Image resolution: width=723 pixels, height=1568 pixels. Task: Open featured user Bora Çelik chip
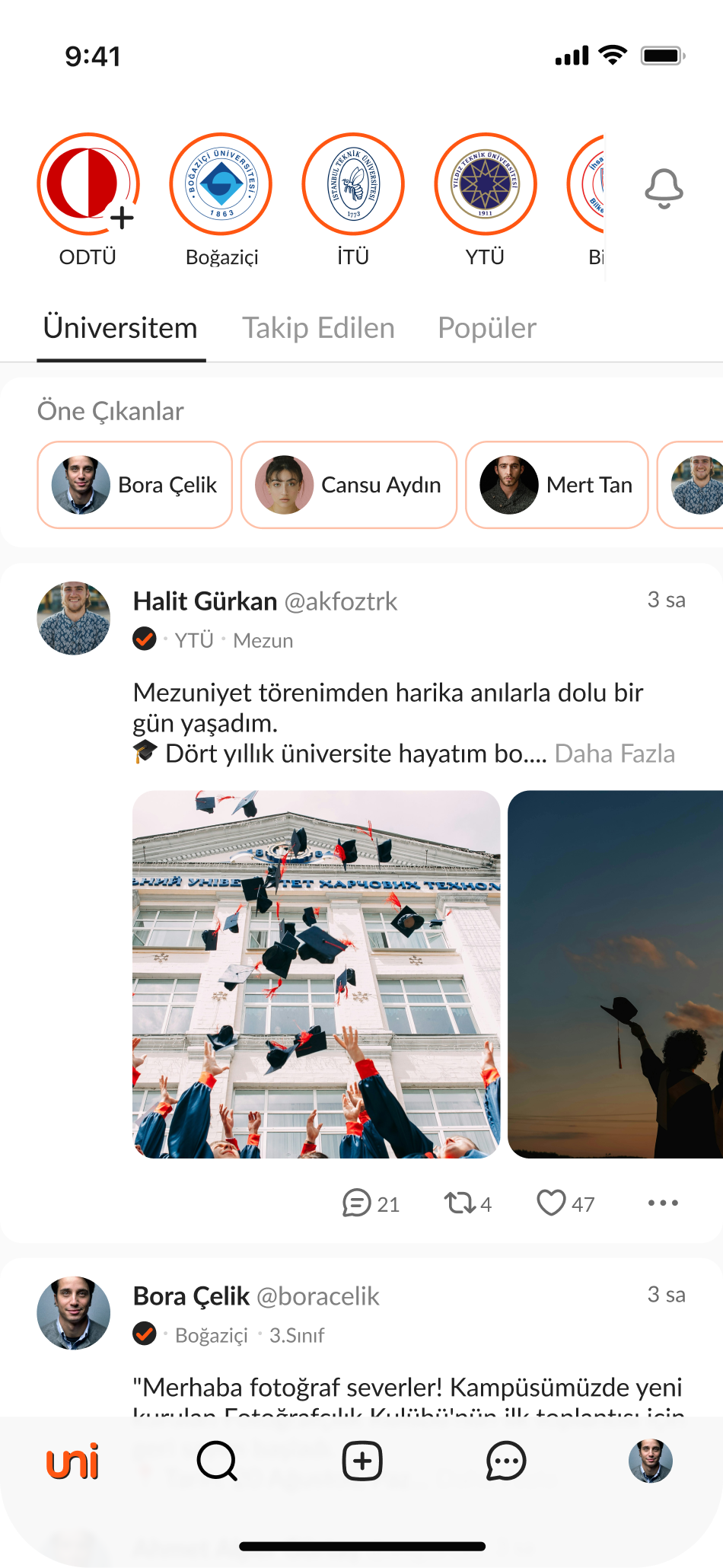tap(135, 485)
